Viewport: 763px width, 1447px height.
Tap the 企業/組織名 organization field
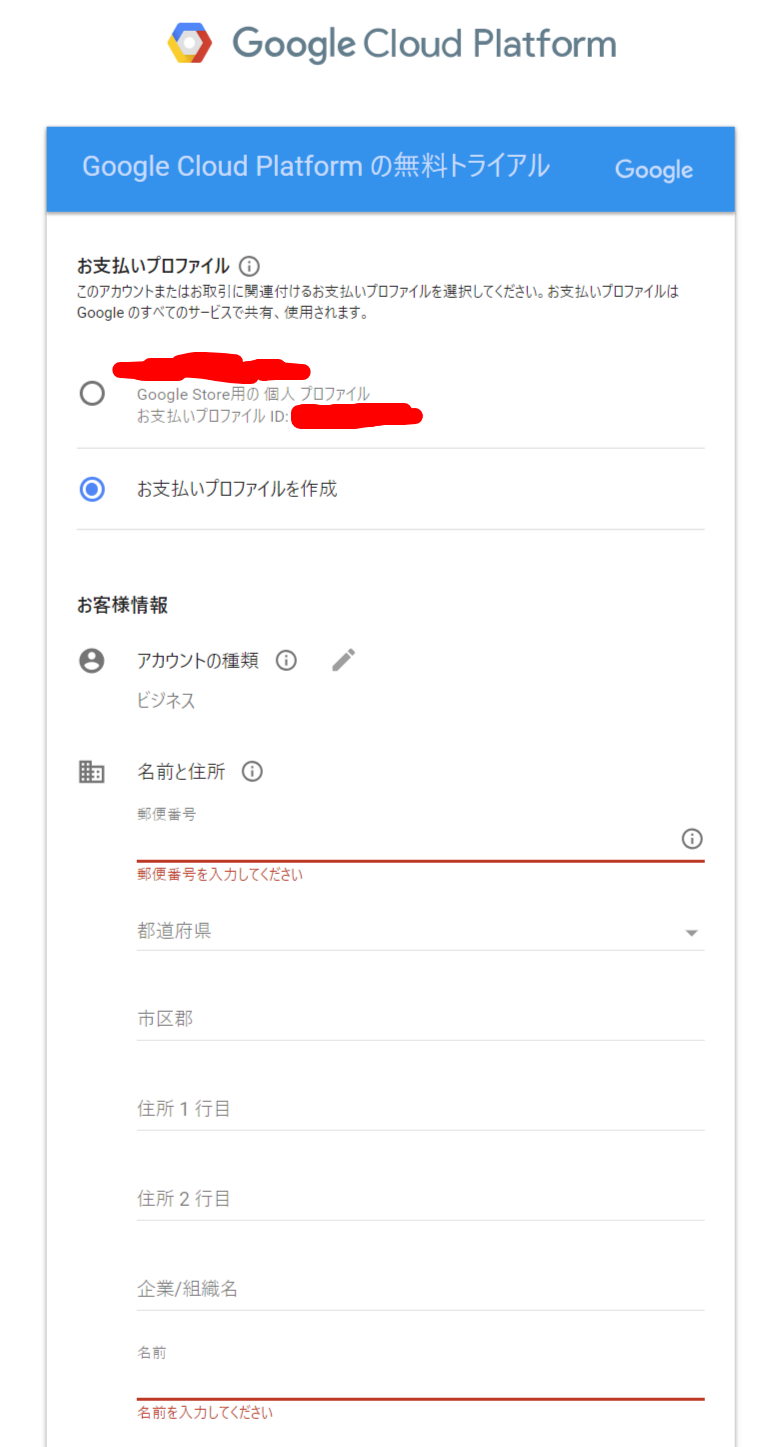[x=420, y=1290]
